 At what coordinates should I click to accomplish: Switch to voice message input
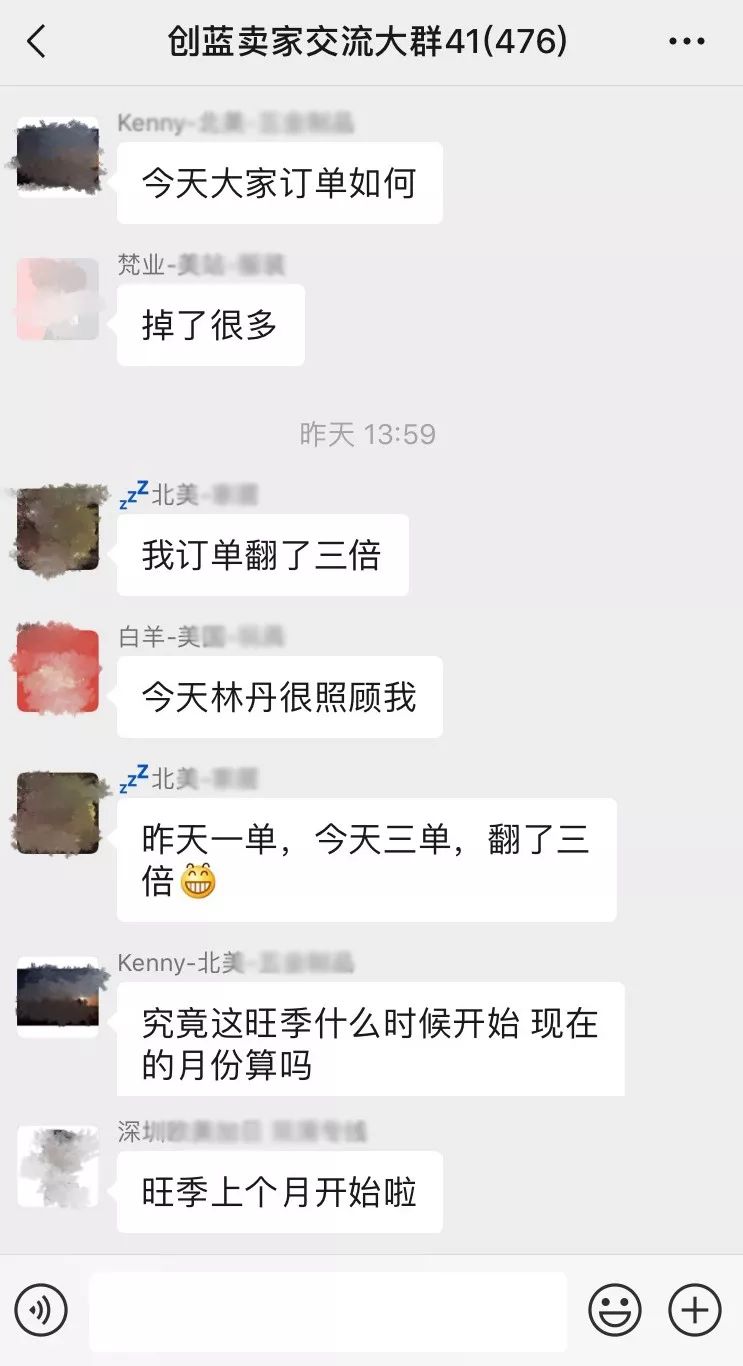[41, 1309]
